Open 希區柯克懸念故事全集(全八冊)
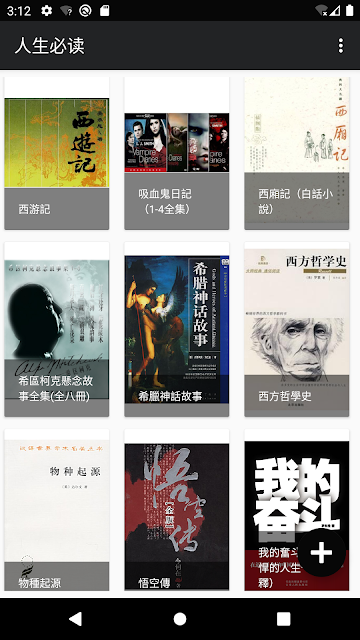Image resolution: width=360 pixels, height=640 pixels. [57, 329]
